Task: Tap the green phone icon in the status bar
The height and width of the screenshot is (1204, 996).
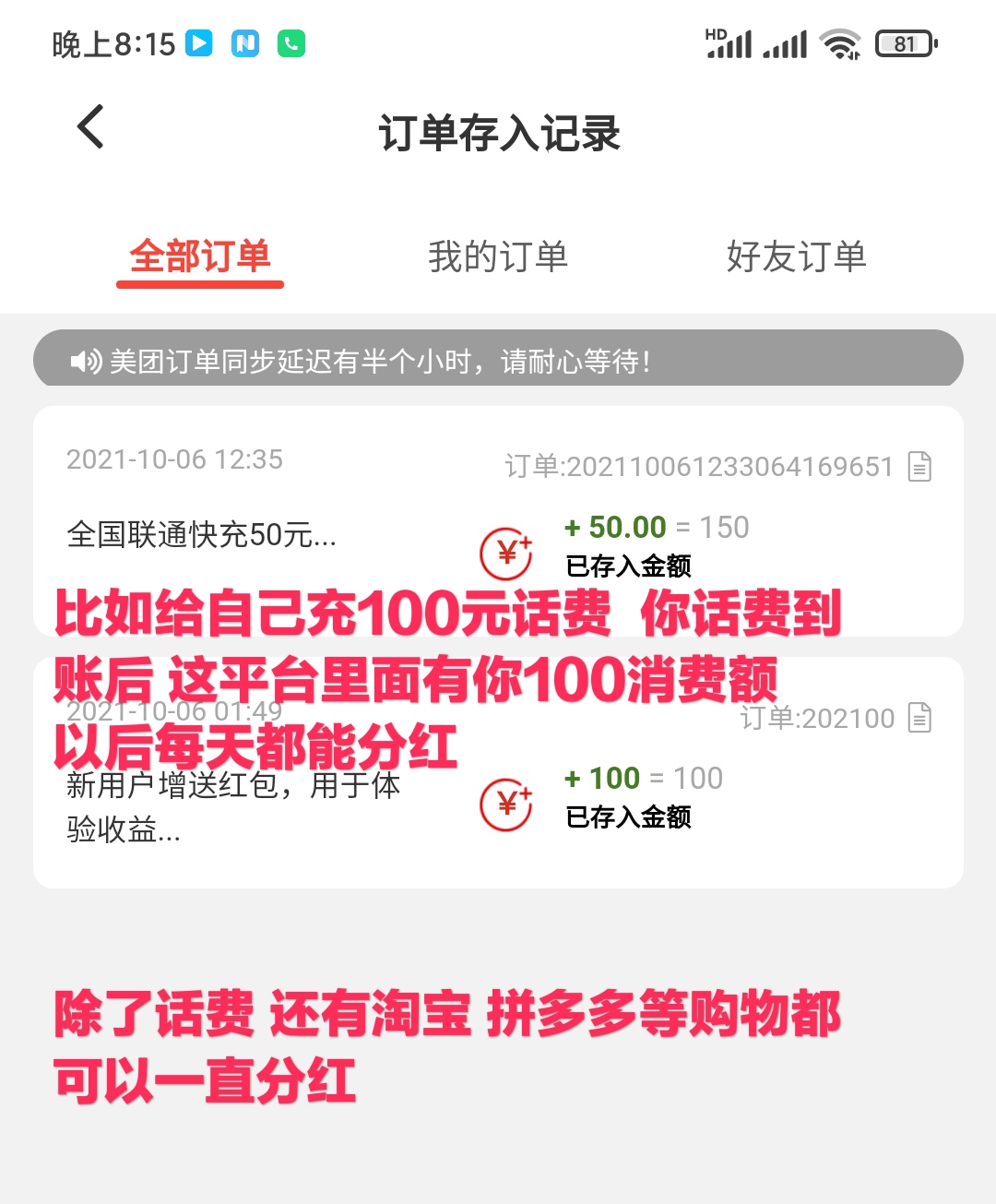Action: [x=291, y=42]
